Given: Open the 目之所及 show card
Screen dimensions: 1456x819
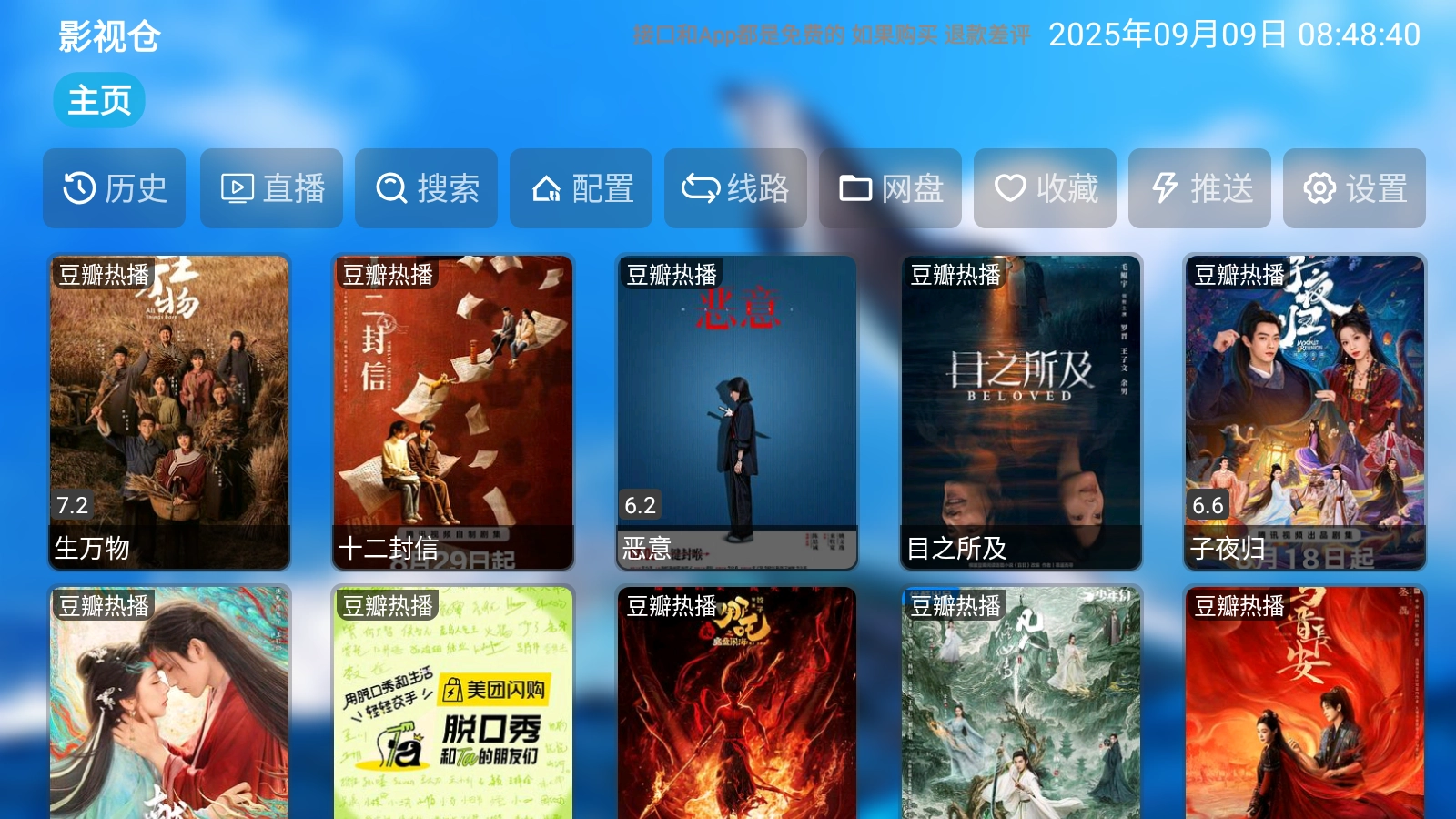Looking at the screenshot, I should click(1021, 411).
